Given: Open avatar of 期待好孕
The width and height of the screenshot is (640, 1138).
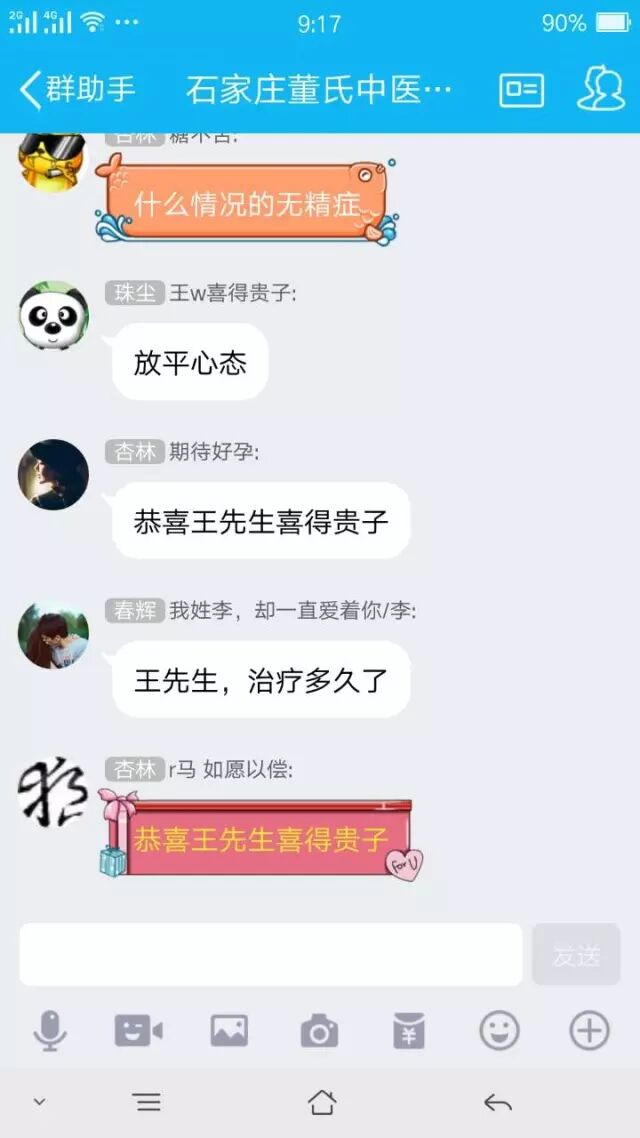Looking at the screenshot, I should (x=53, y=474).
